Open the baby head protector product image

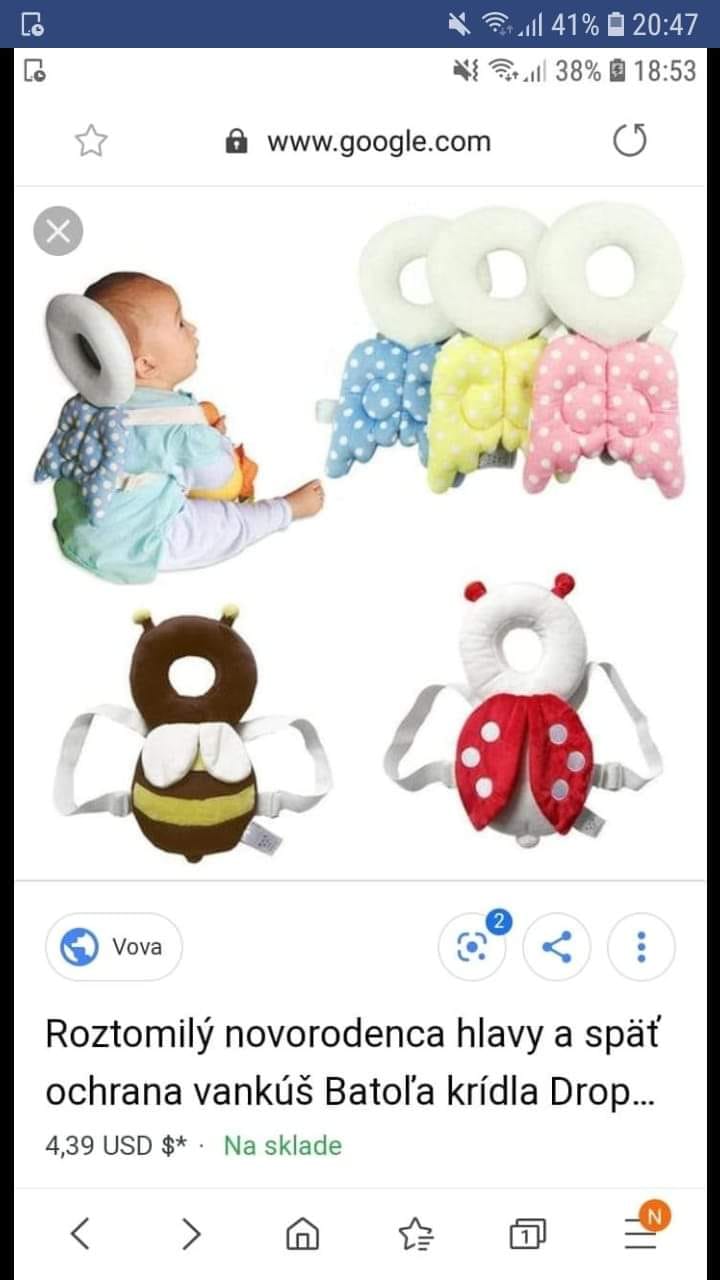click(x=360, y=530)
